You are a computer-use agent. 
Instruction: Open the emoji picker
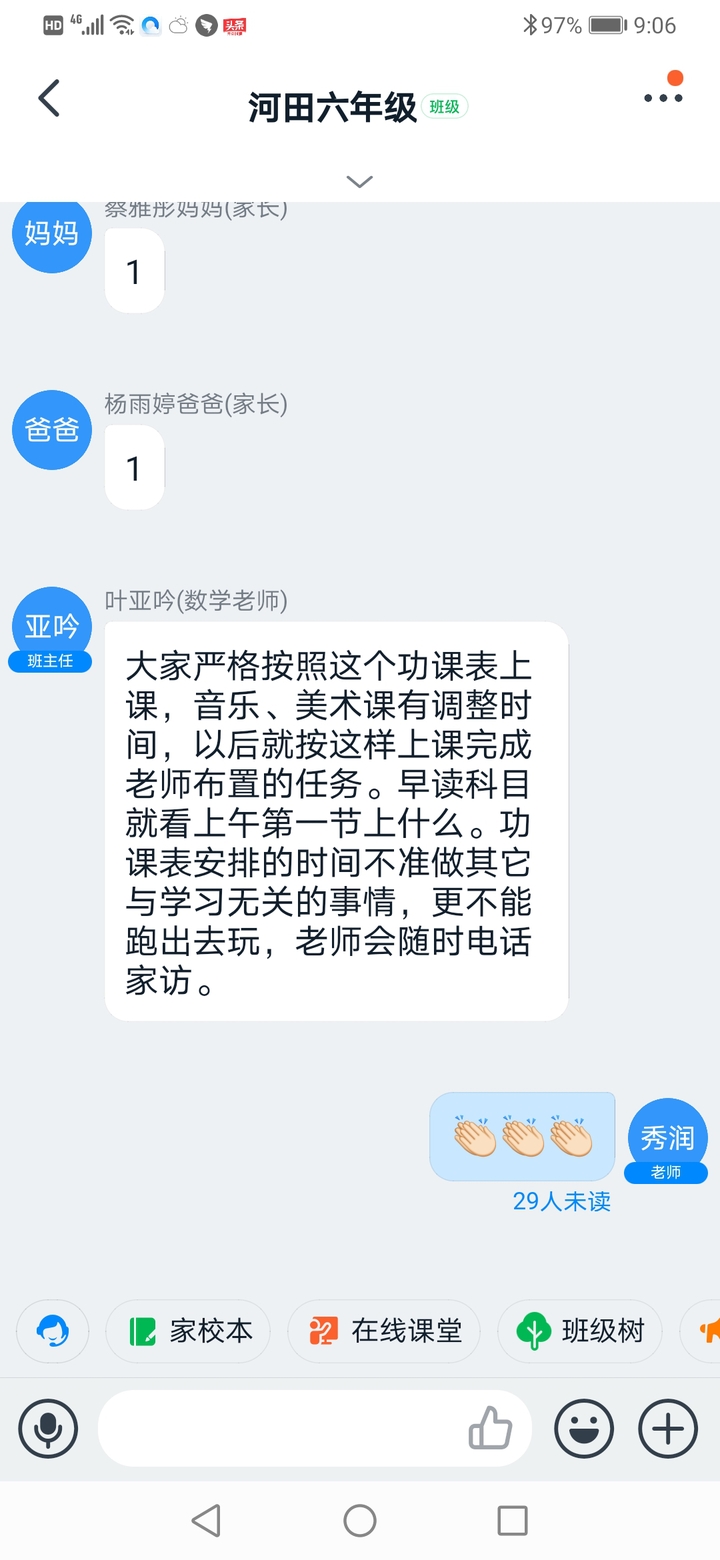click(x=584, y=1428)
